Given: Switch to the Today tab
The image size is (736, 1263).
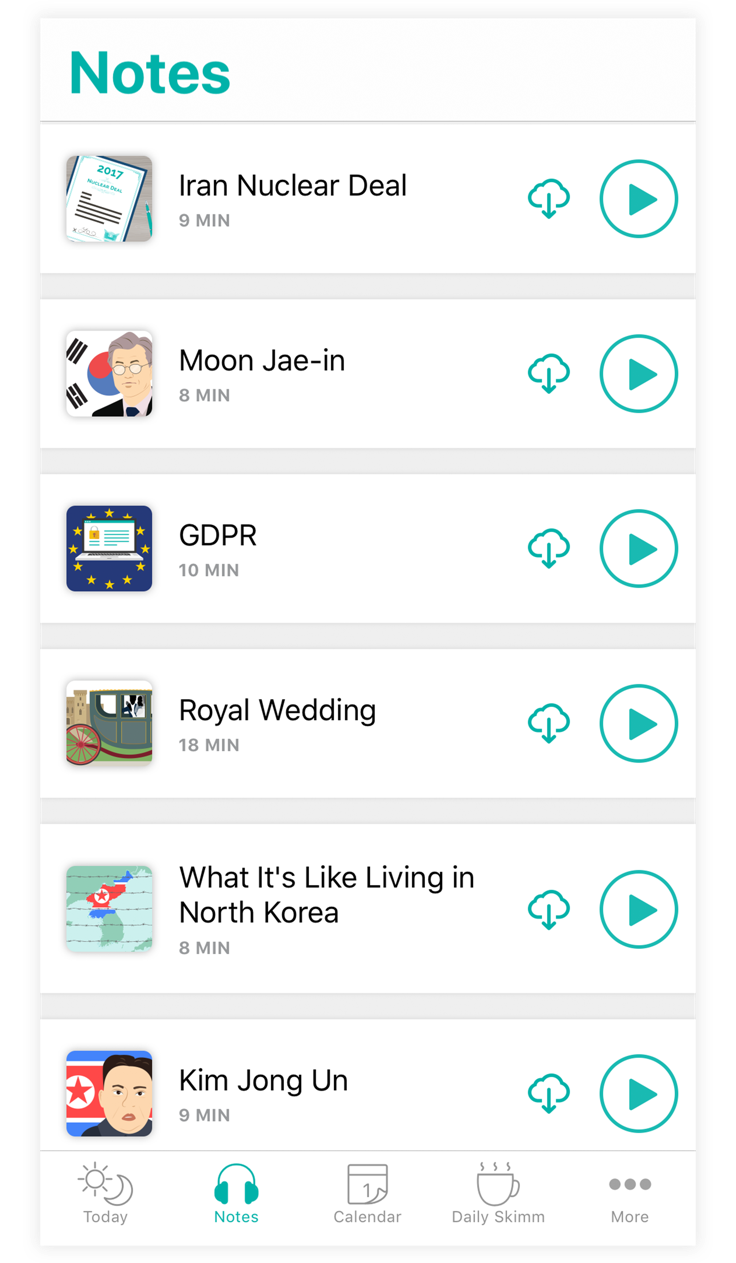Looking at the screenshot, I should coord(106,1195).
